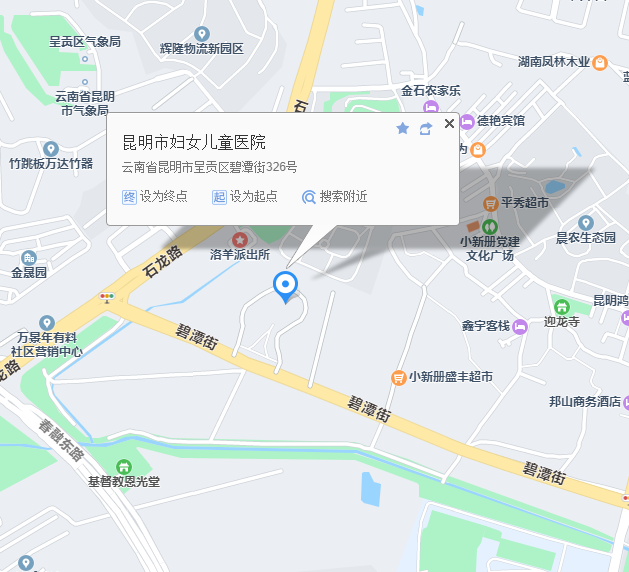The height and width of the screenshot is (572, 629).
Task: Favorite 昆明市妇女儿童医院 with the star icon
Action: tap(402, 128)
